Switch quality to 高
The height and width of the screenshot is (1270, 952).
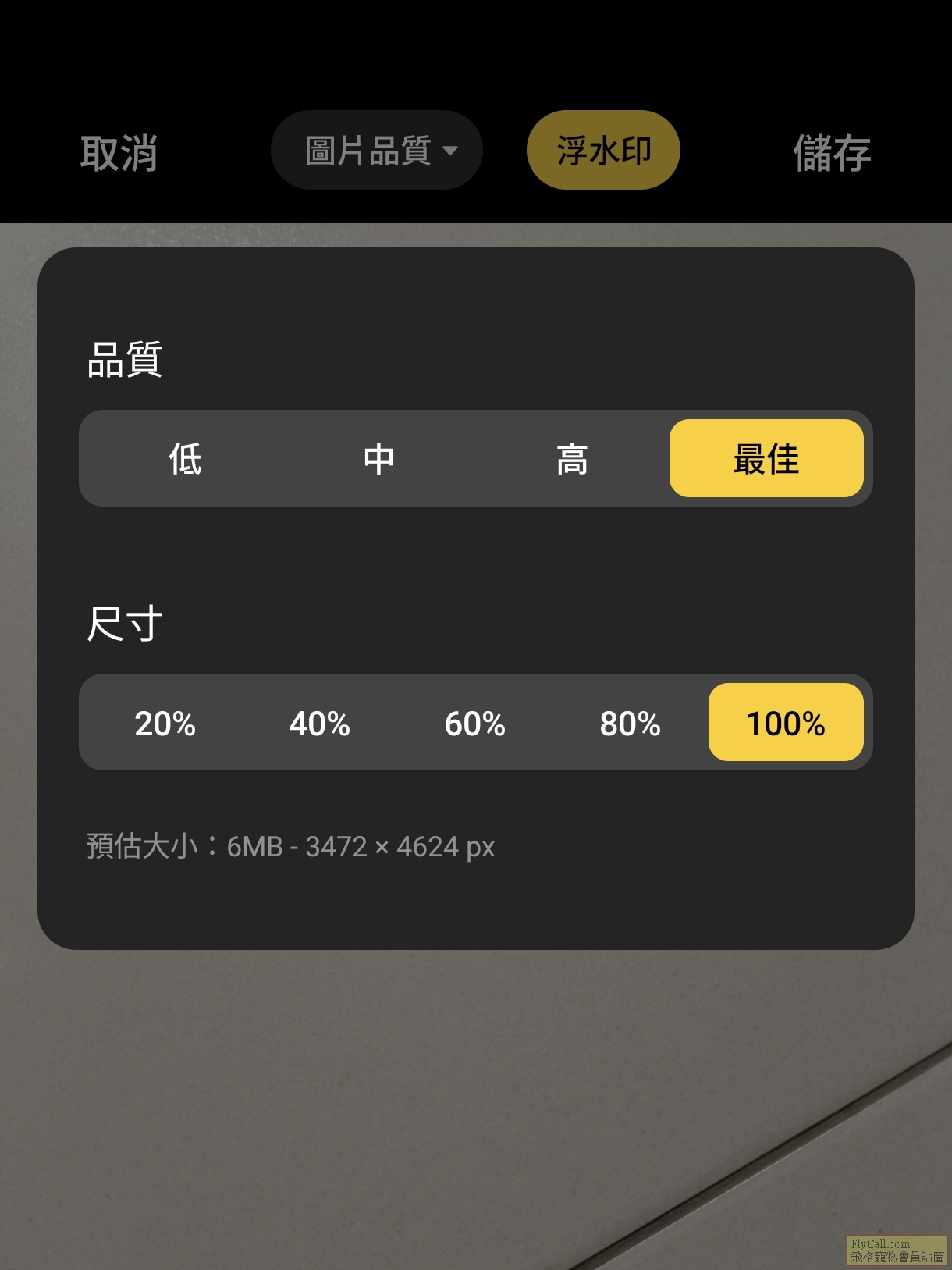point(572,459)
